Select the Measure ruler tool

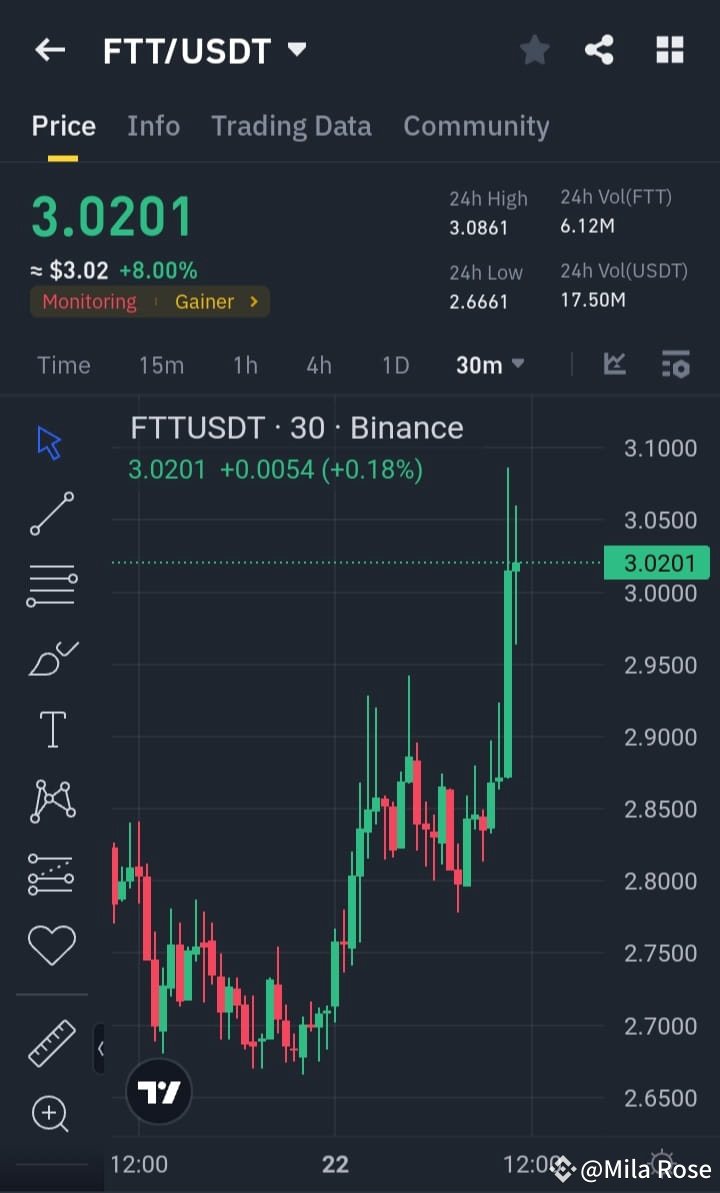pos(51,1042)
